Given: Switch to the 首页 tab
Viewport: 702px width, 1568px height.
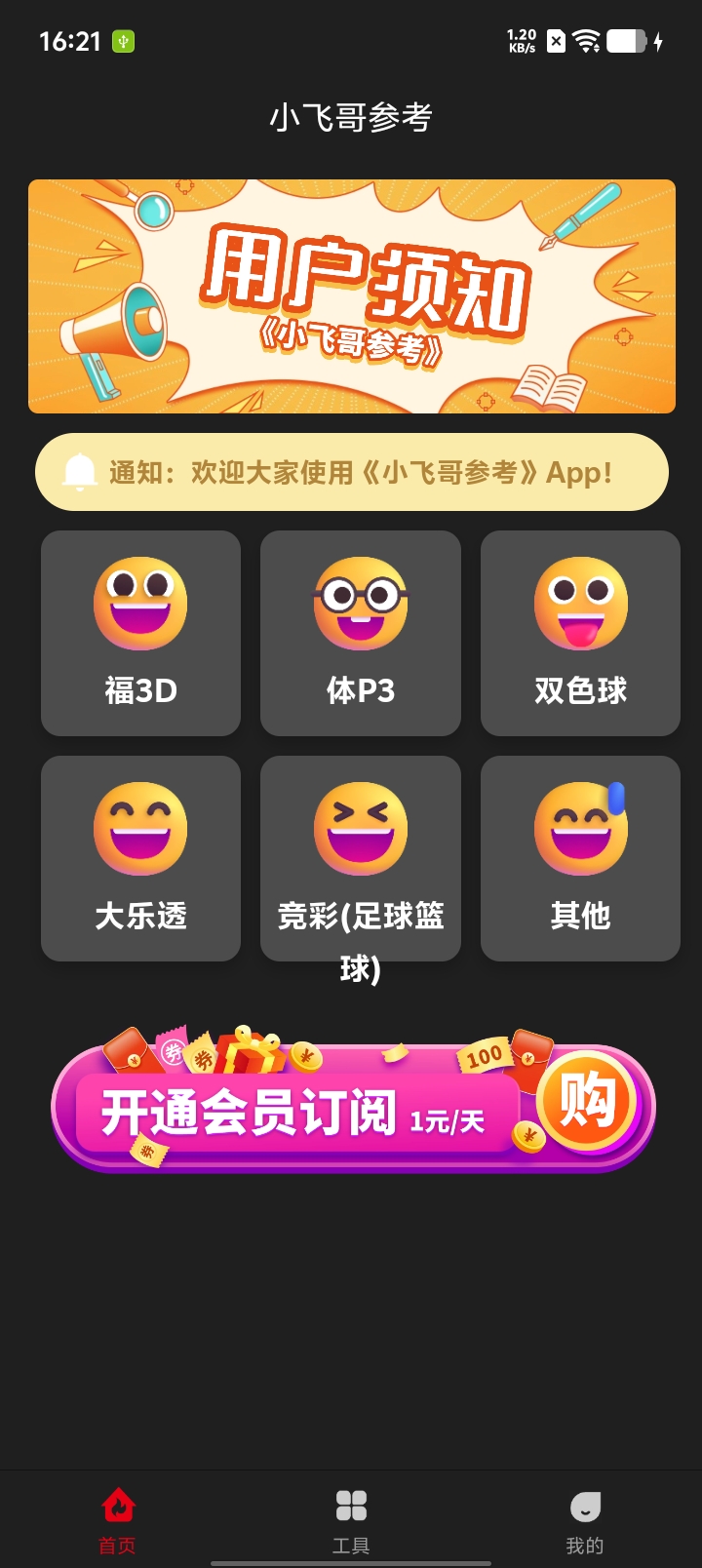Looking at the screenshot, I should tap(117, 1519).
